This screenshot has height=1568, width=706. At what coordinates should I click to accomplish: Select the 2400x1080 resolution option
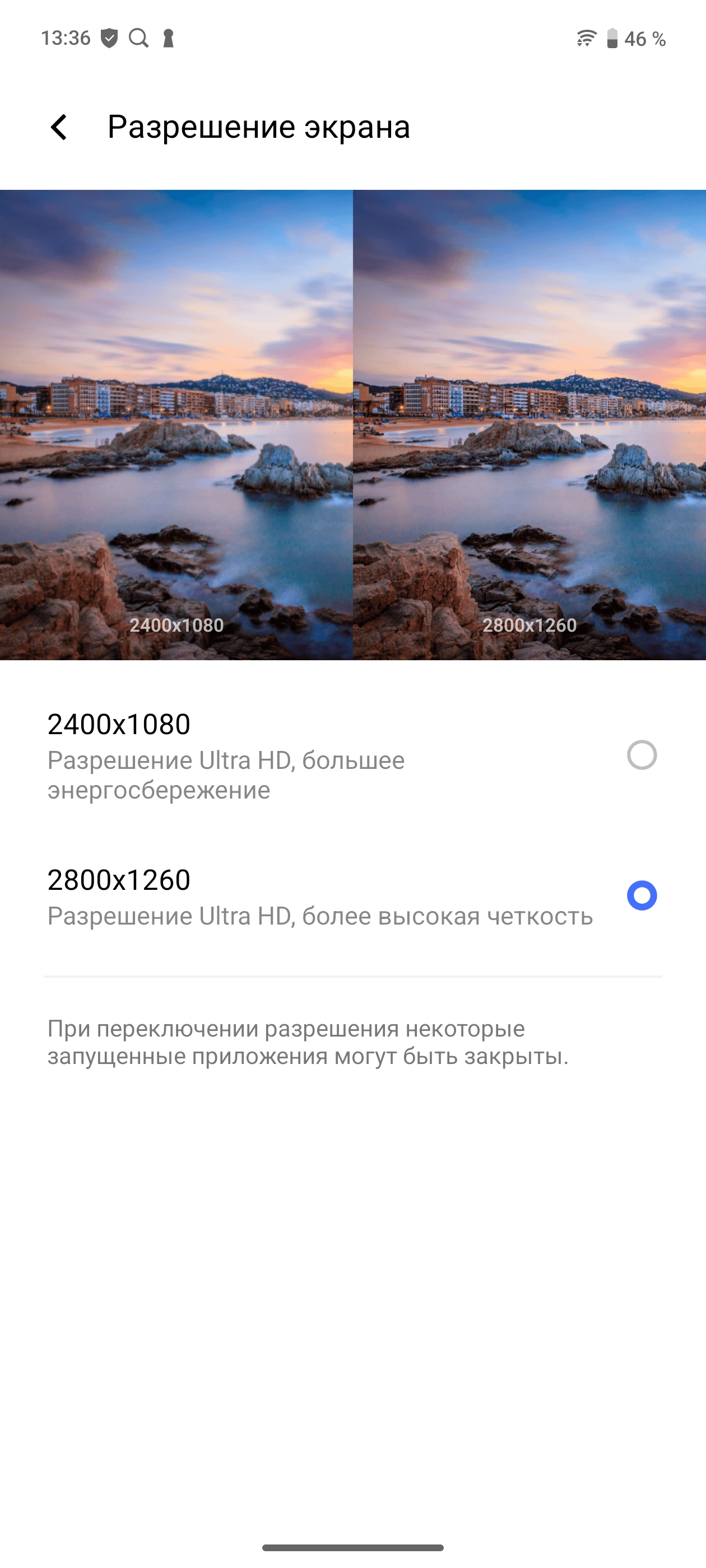(642, 755)
